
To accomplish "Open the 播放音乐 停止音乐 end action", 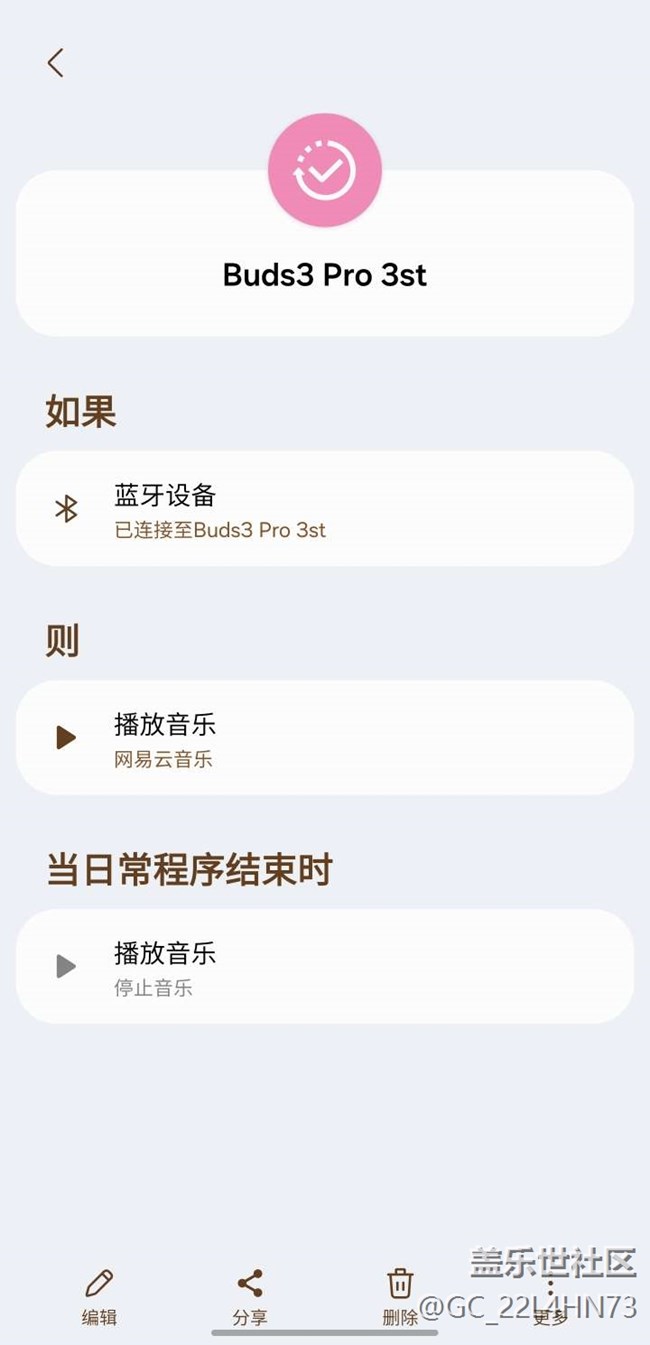I will click(325, 966).
